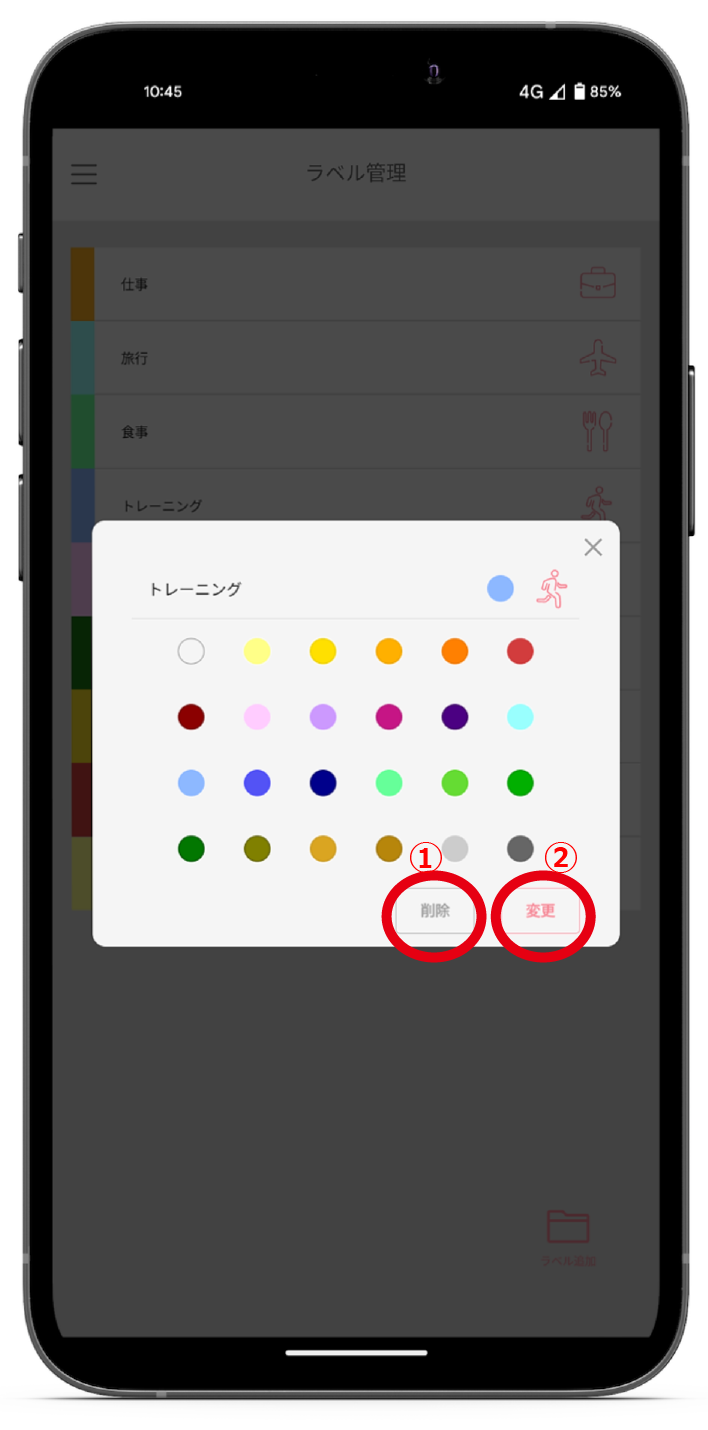The image size is (708, 1430).
Task: Close the label edit dialog
Action: pos(593,547)
